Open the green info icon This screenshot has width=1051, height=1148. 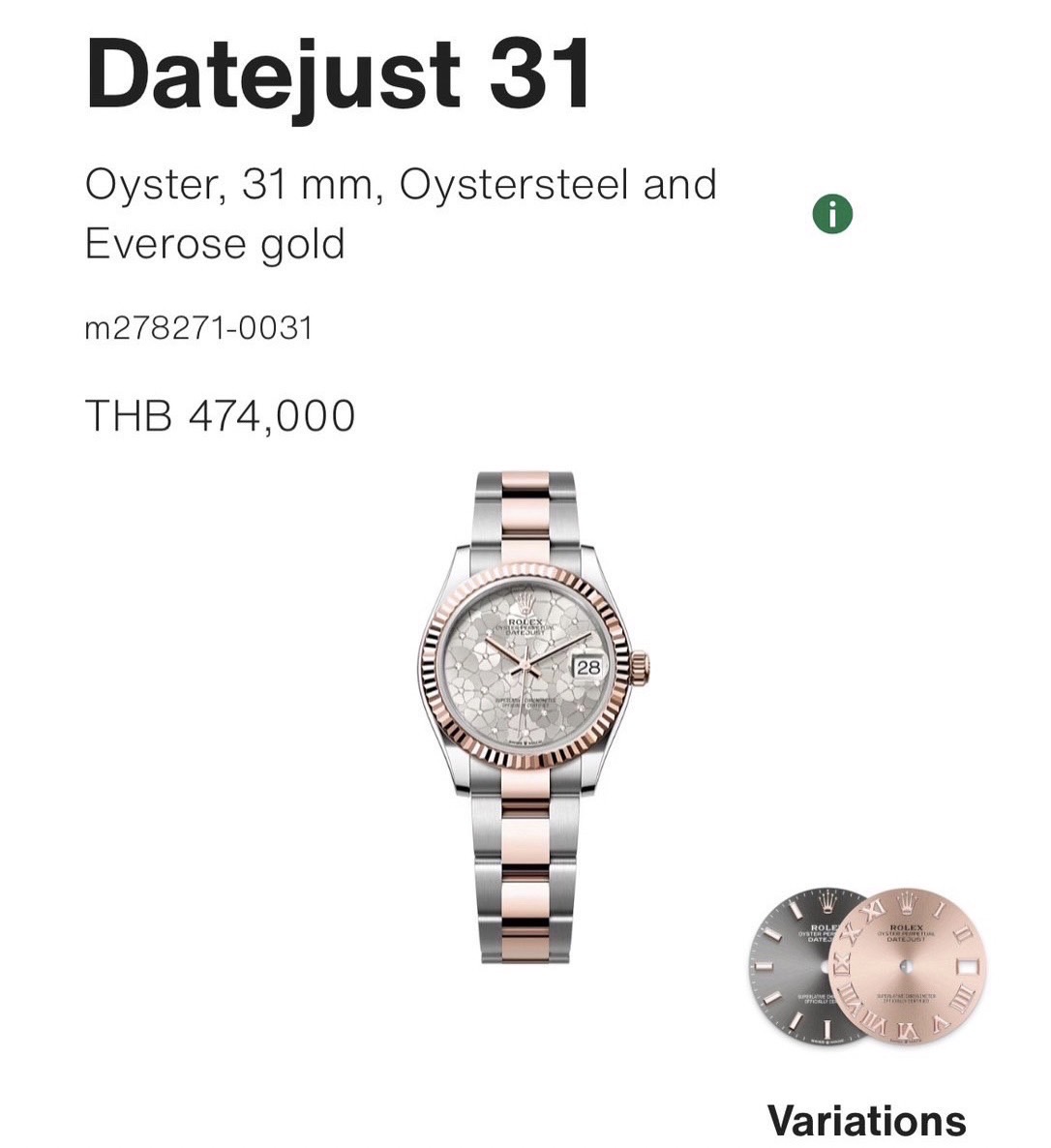pos(832,213)
